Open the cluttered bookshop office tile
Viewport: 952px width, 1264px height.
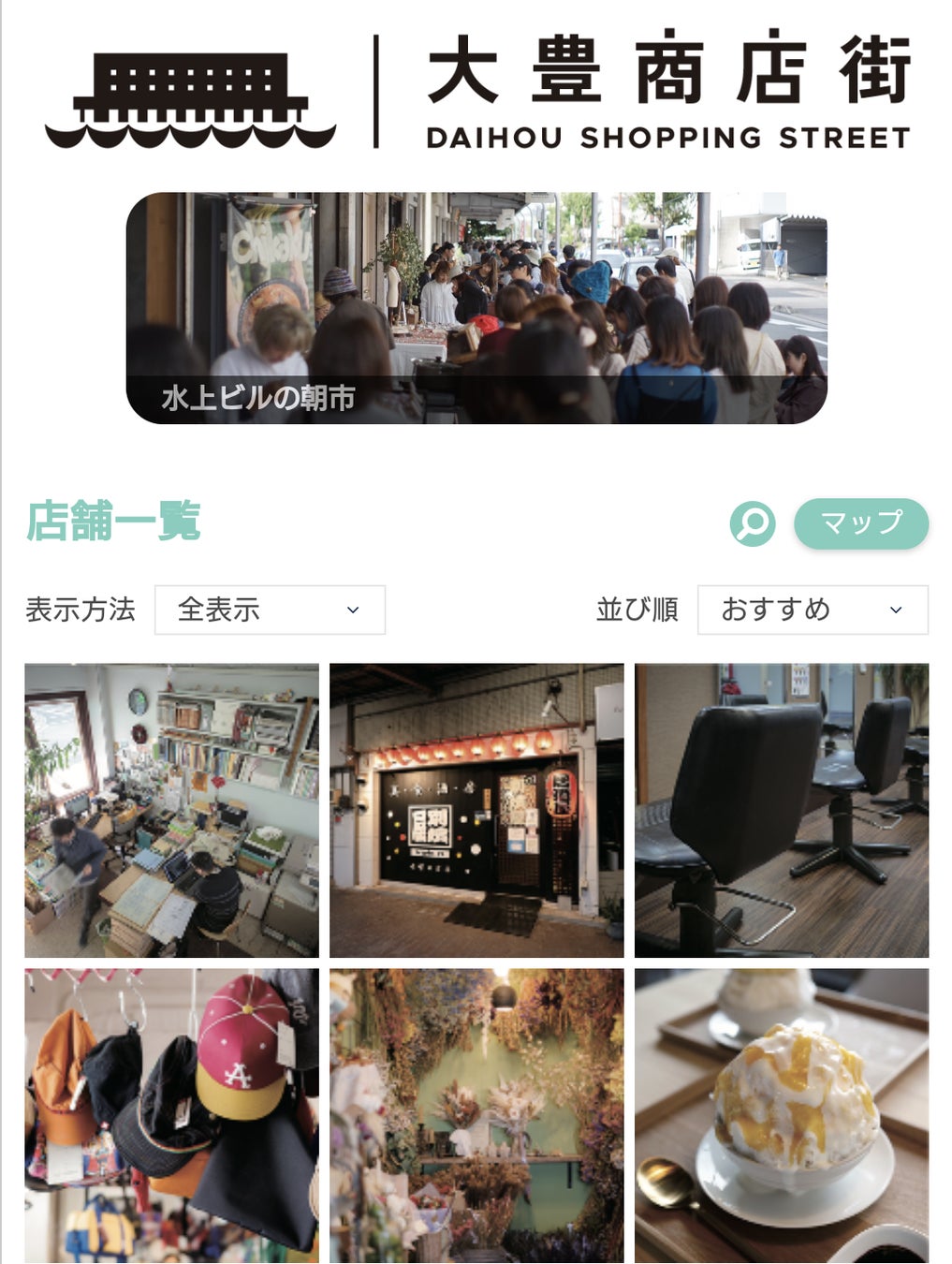(171, 810)
